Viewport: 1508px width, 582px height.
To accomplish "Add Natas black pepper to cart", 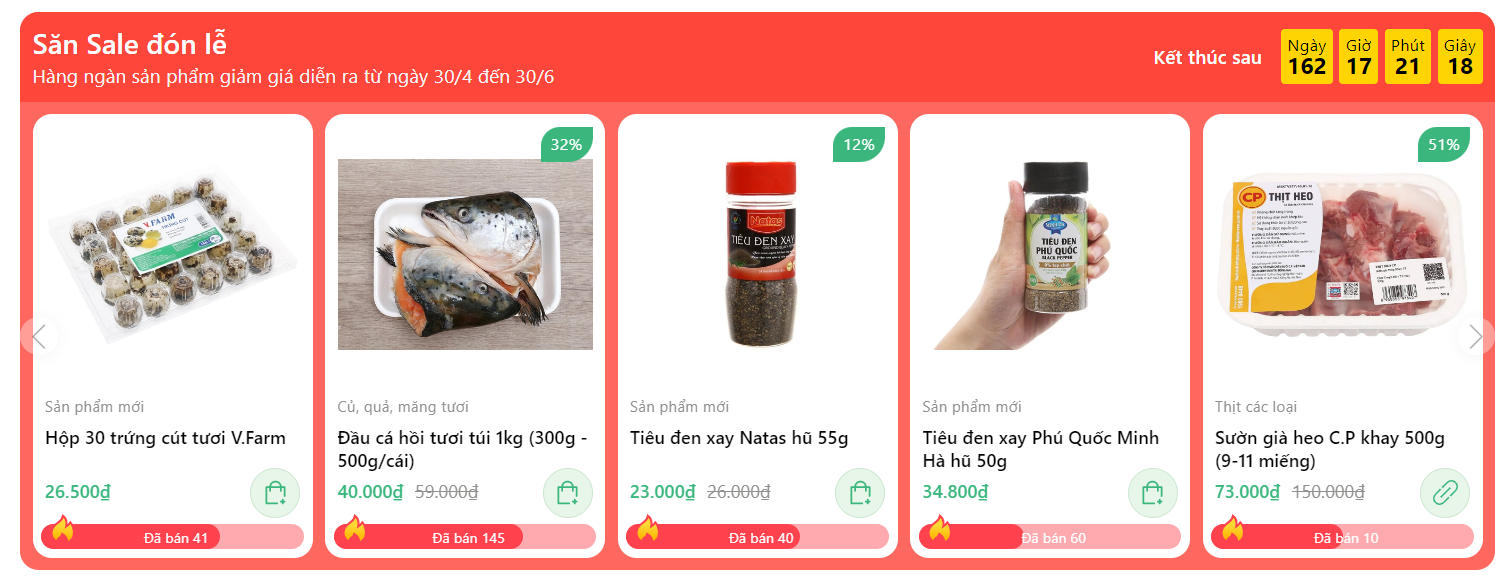I will (860, 493).
